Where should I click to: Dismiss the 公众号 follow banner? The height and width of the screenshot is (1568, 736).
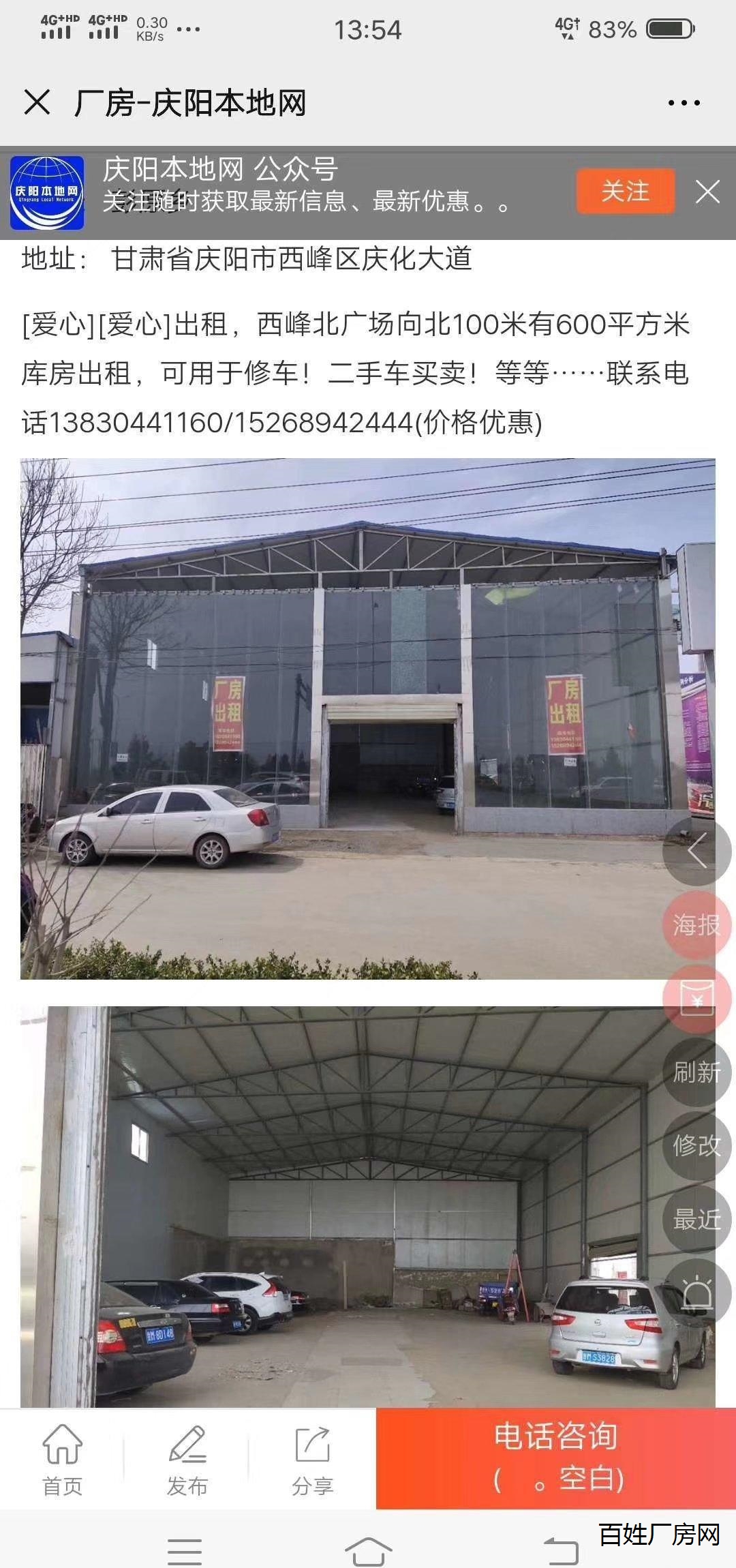[707, 192]
